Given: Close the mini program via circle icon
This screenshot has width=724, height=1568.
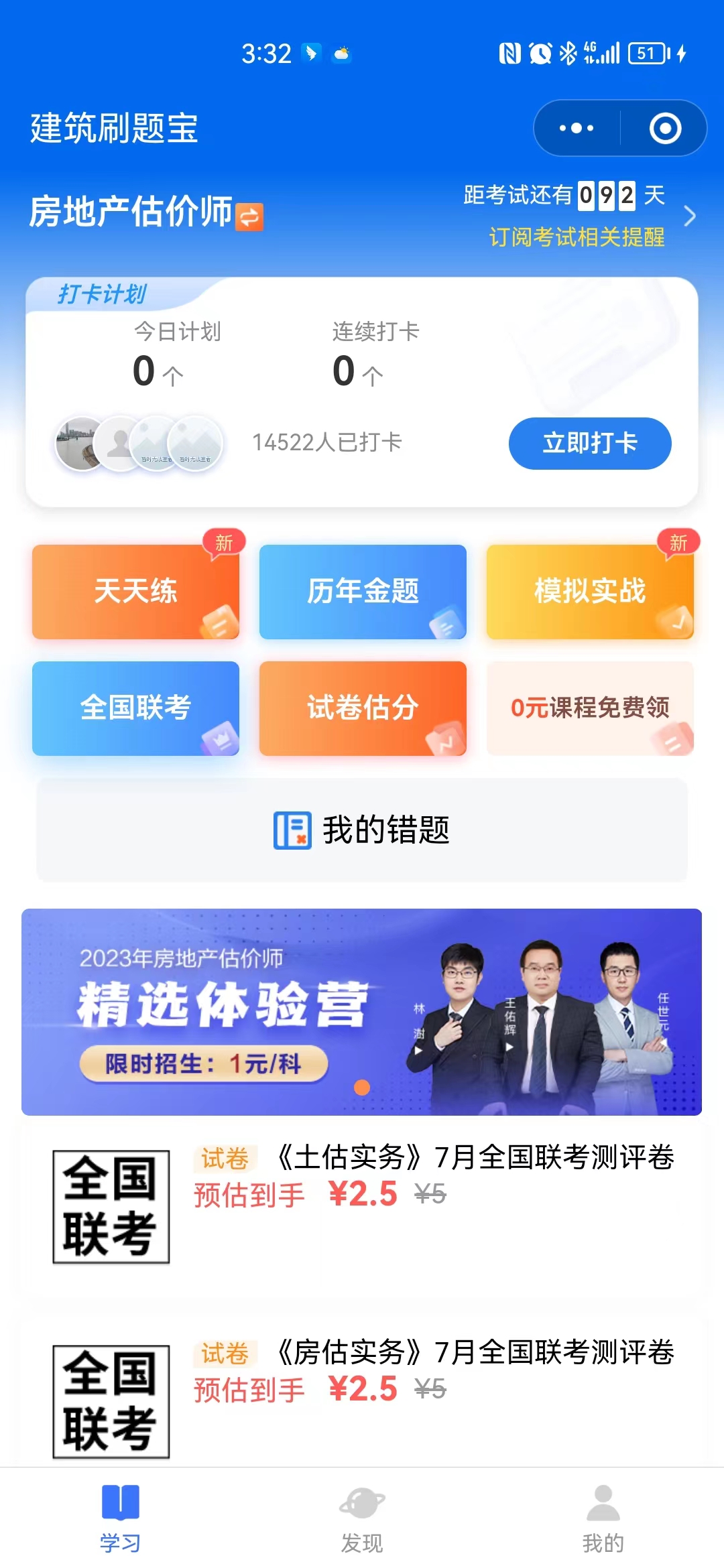Looking at the screenshot, I should coord(665,128).
